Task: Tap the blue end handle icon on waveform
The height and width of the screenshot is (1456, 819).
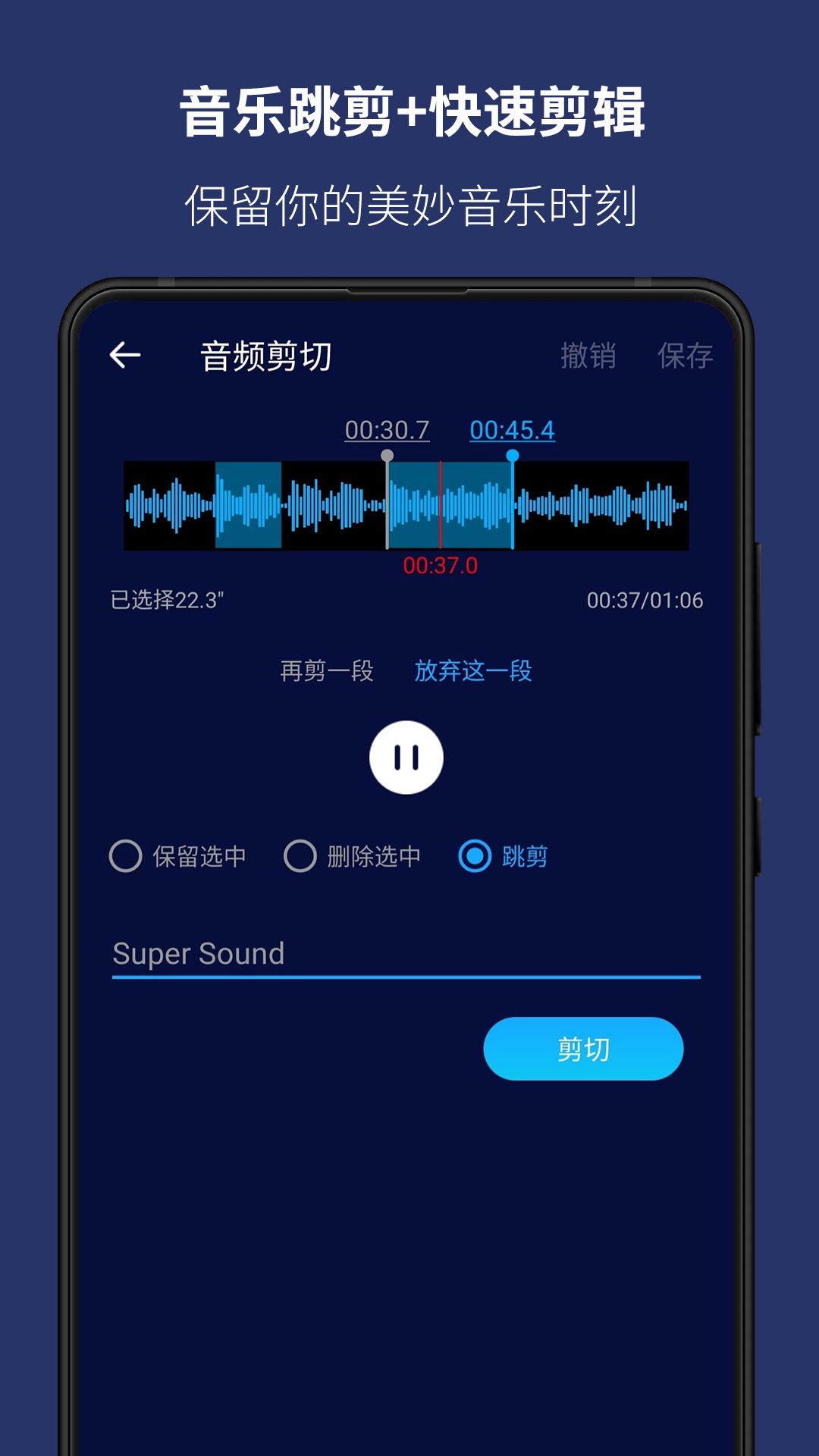Action: [x=514, y=456]
